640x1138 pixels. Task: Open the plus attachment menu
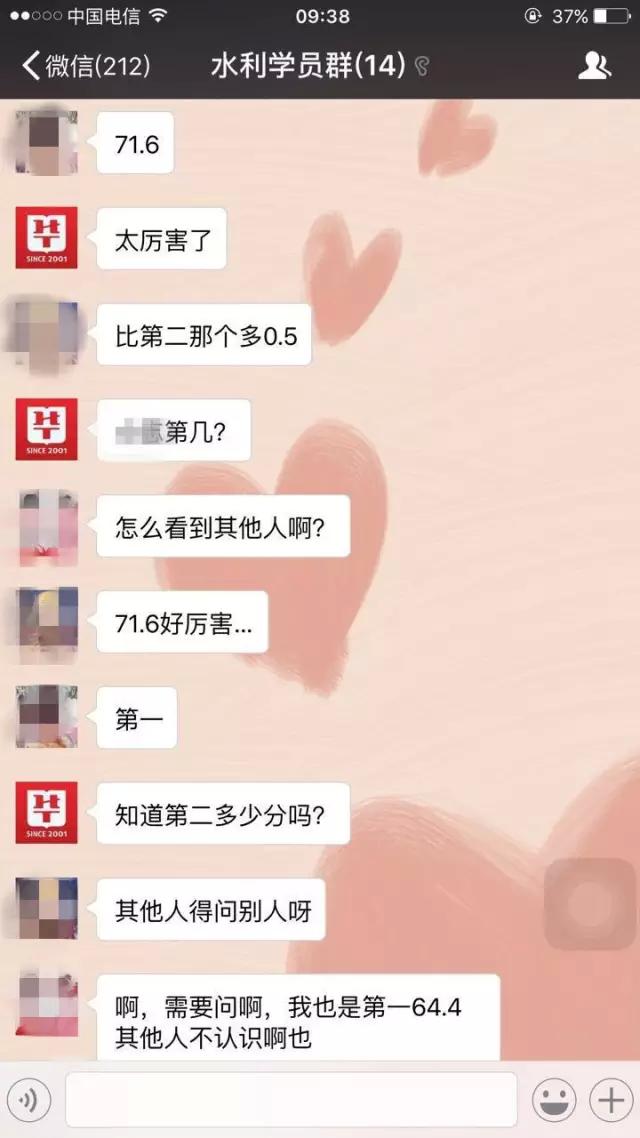click(x=610, y=1101)
